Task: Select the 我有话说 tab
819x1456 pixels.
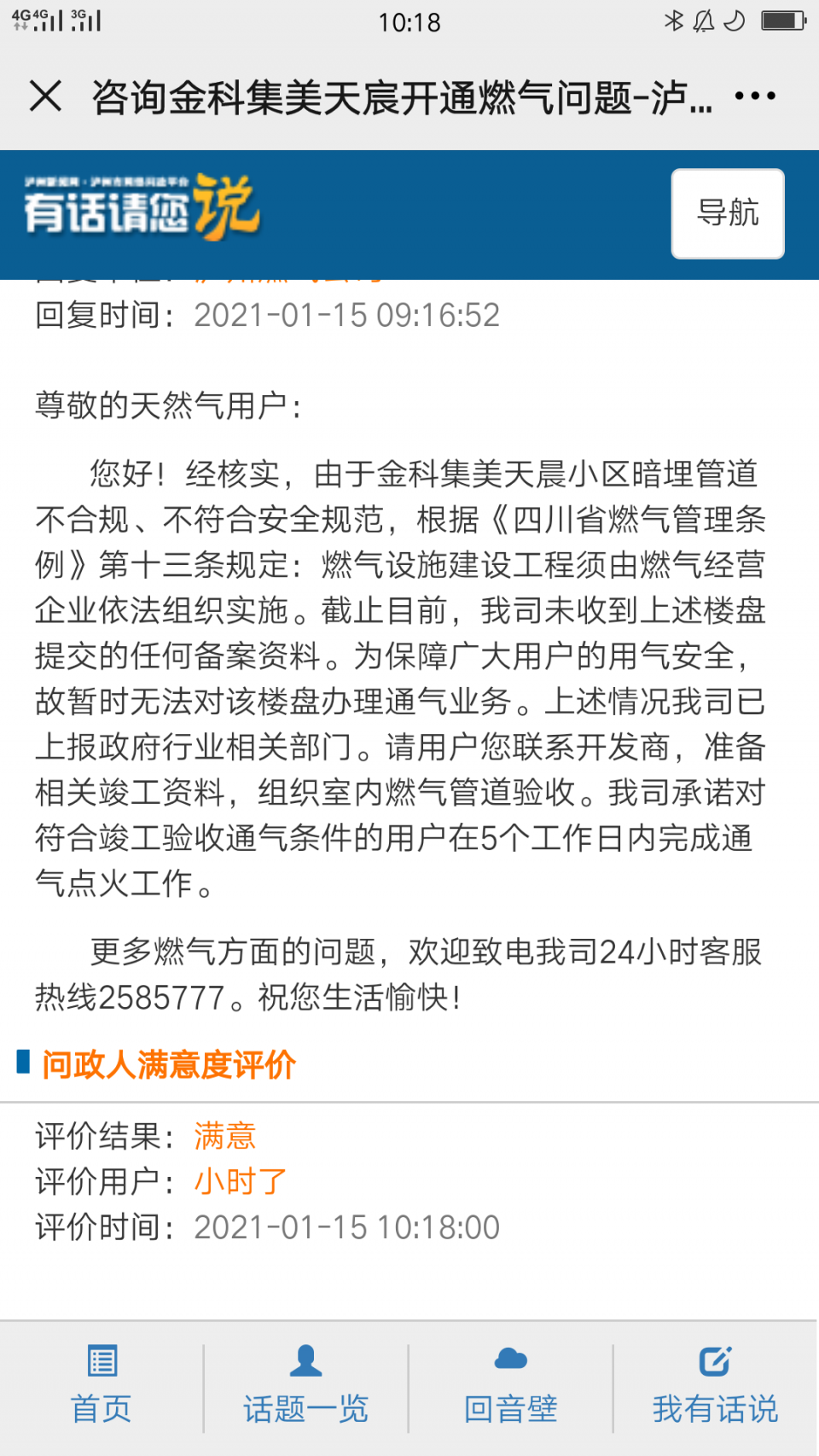Action: point(715,1388)
